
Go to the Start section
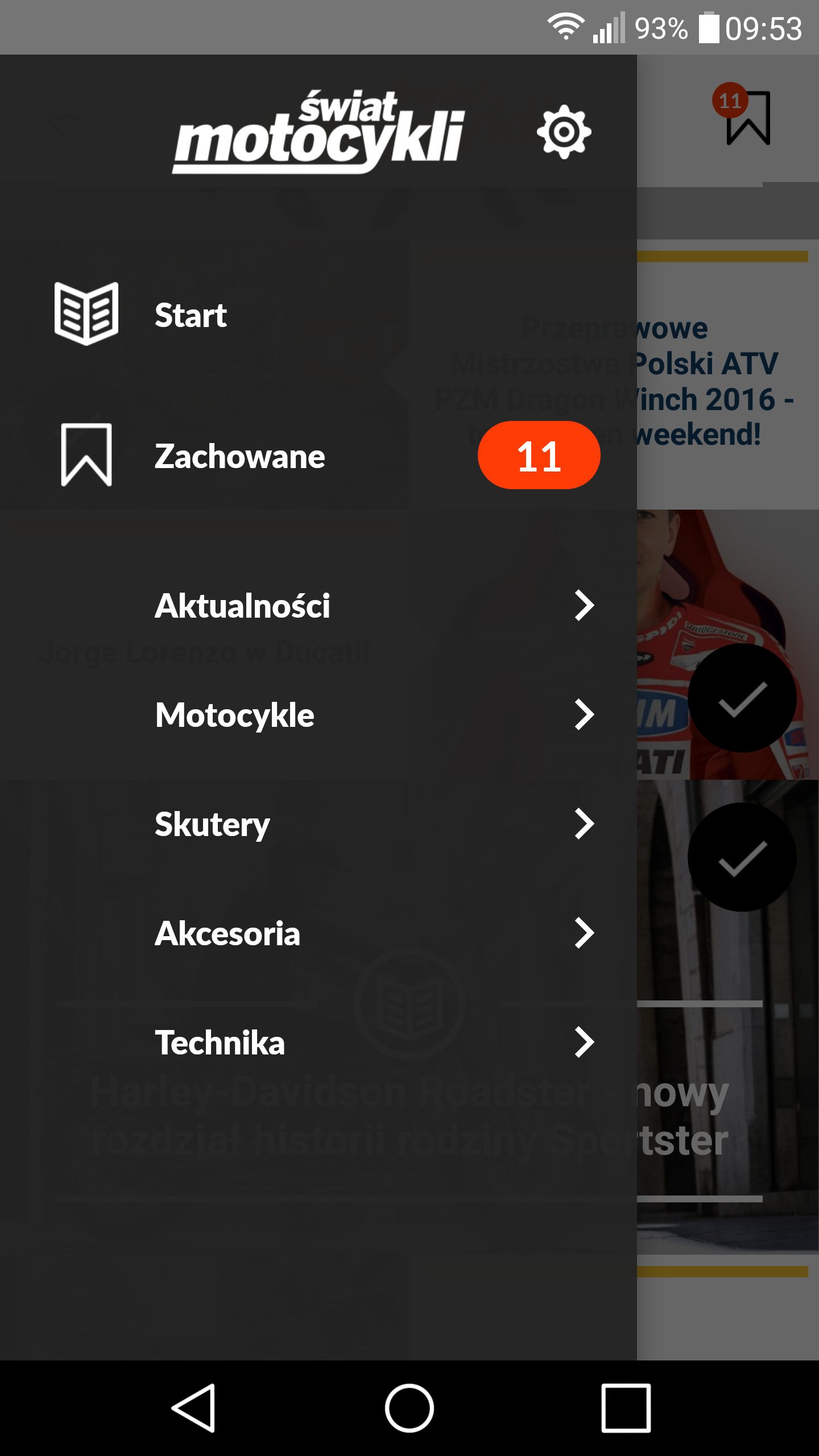(191, 315)
